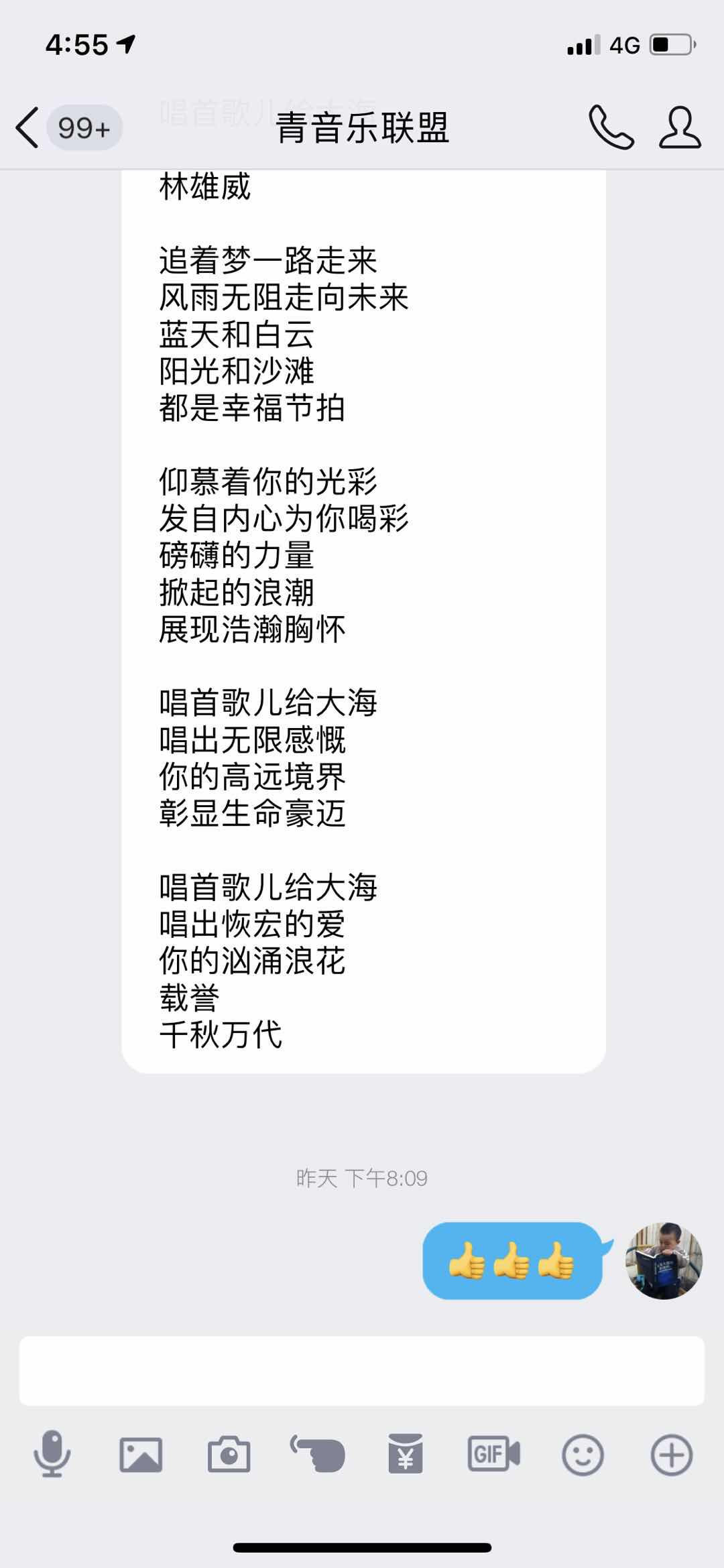
Task: Open the GIF video tool
Action: 494,1454
